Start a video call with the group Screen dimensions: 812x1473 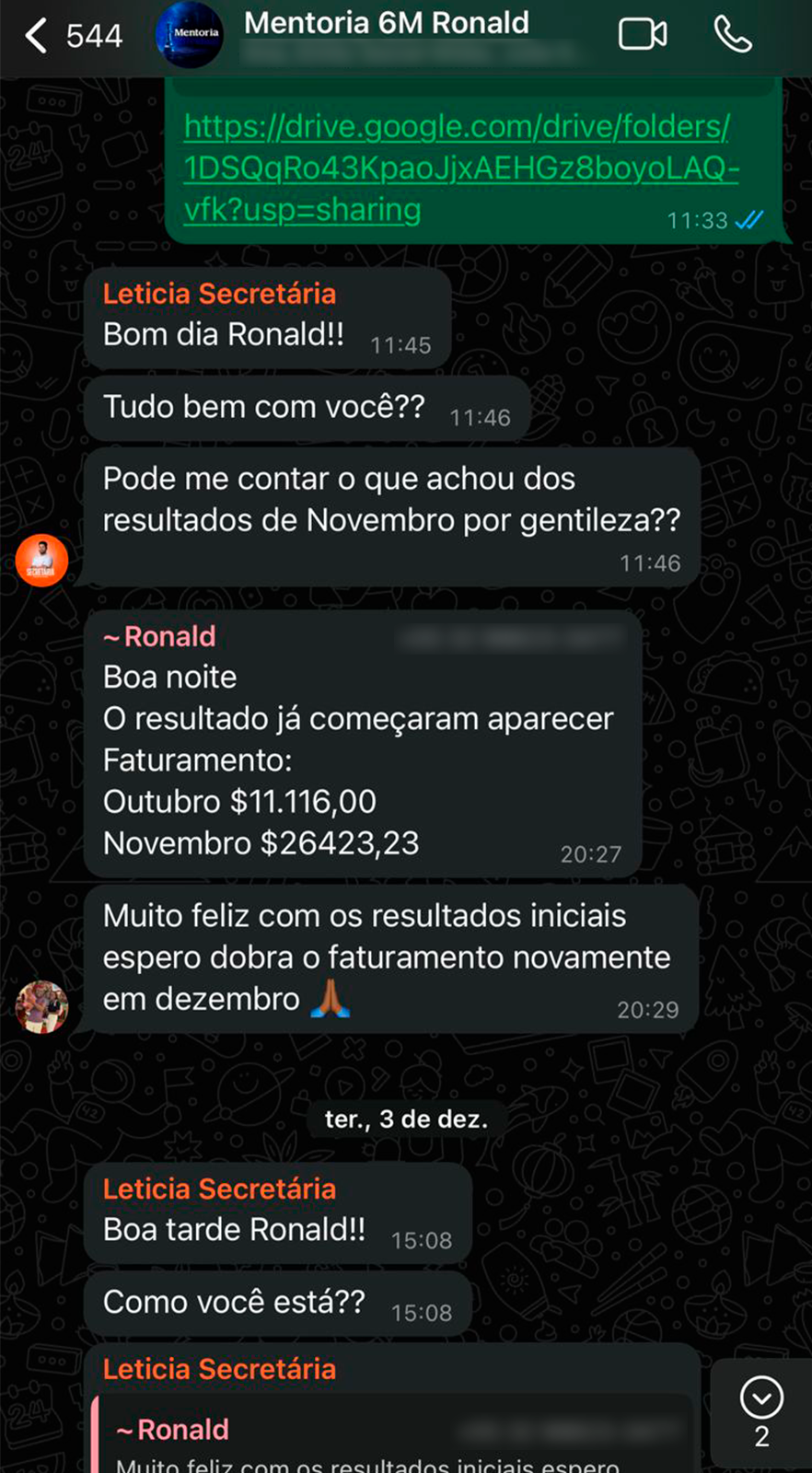click(x=642, y=35)
